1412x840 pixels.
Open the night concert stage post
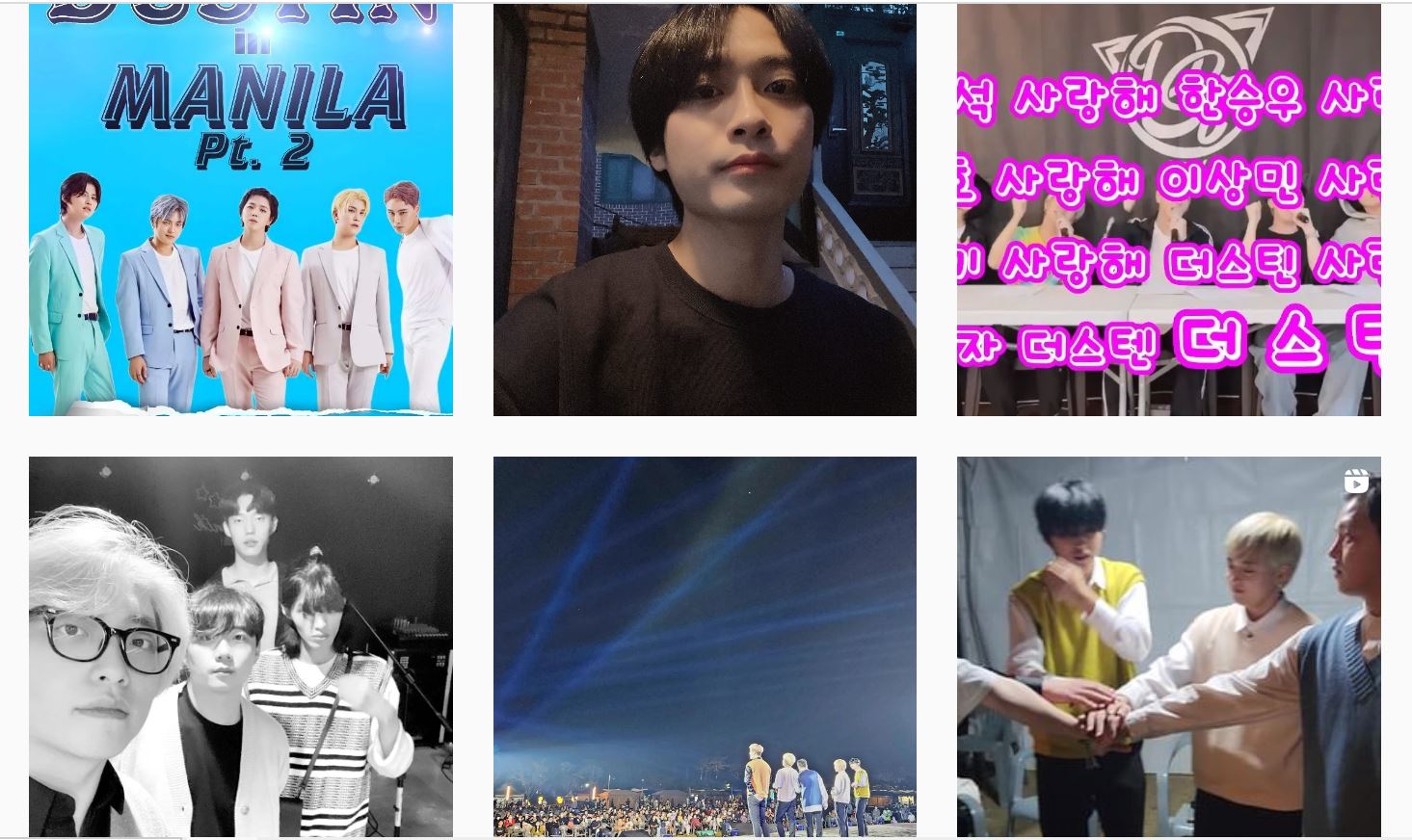pyautogui.click(x=705, y=646)
